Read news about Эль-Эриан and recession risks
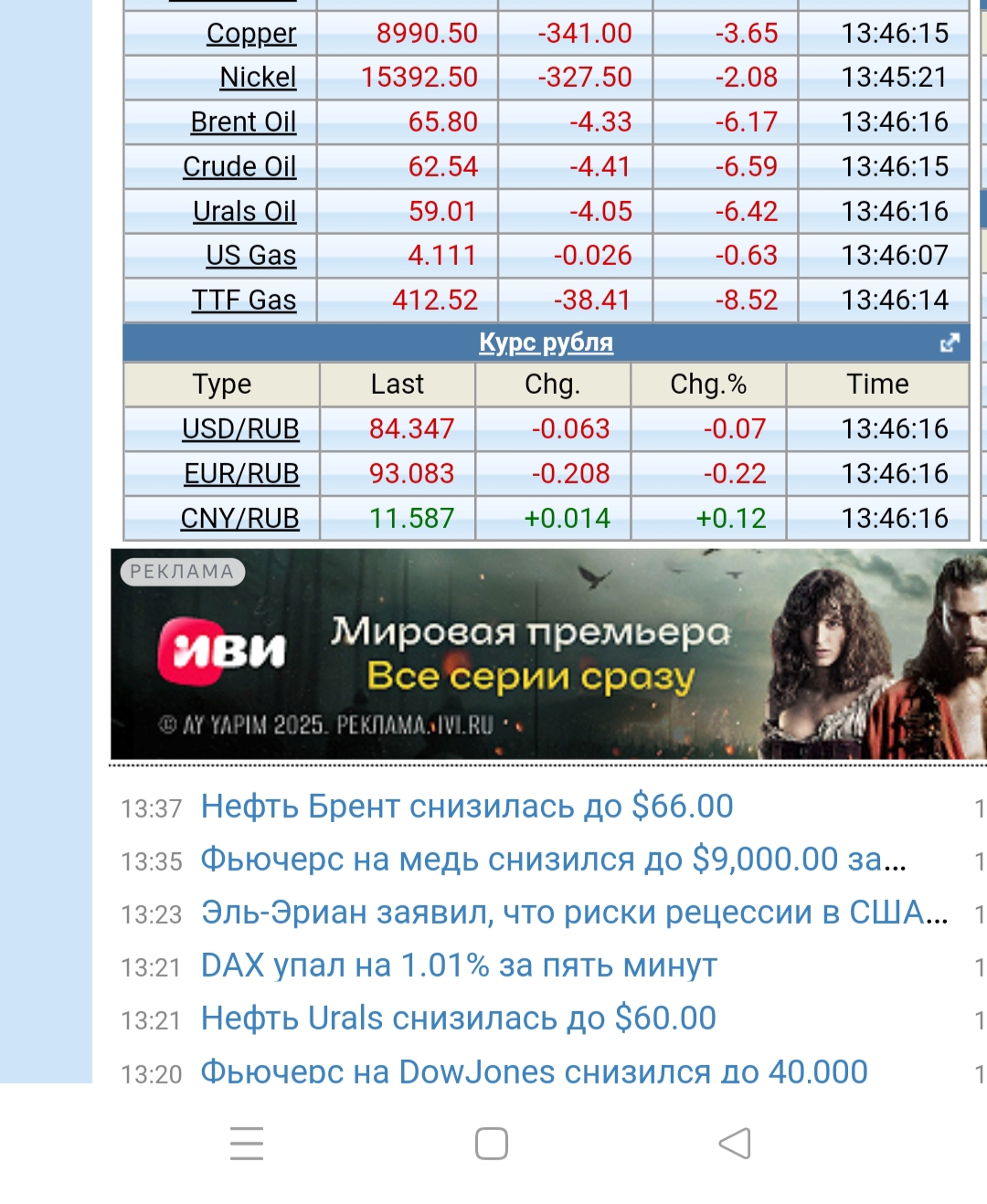The height and width of the screenshot is (1204, 987). (x=573, y=913)
